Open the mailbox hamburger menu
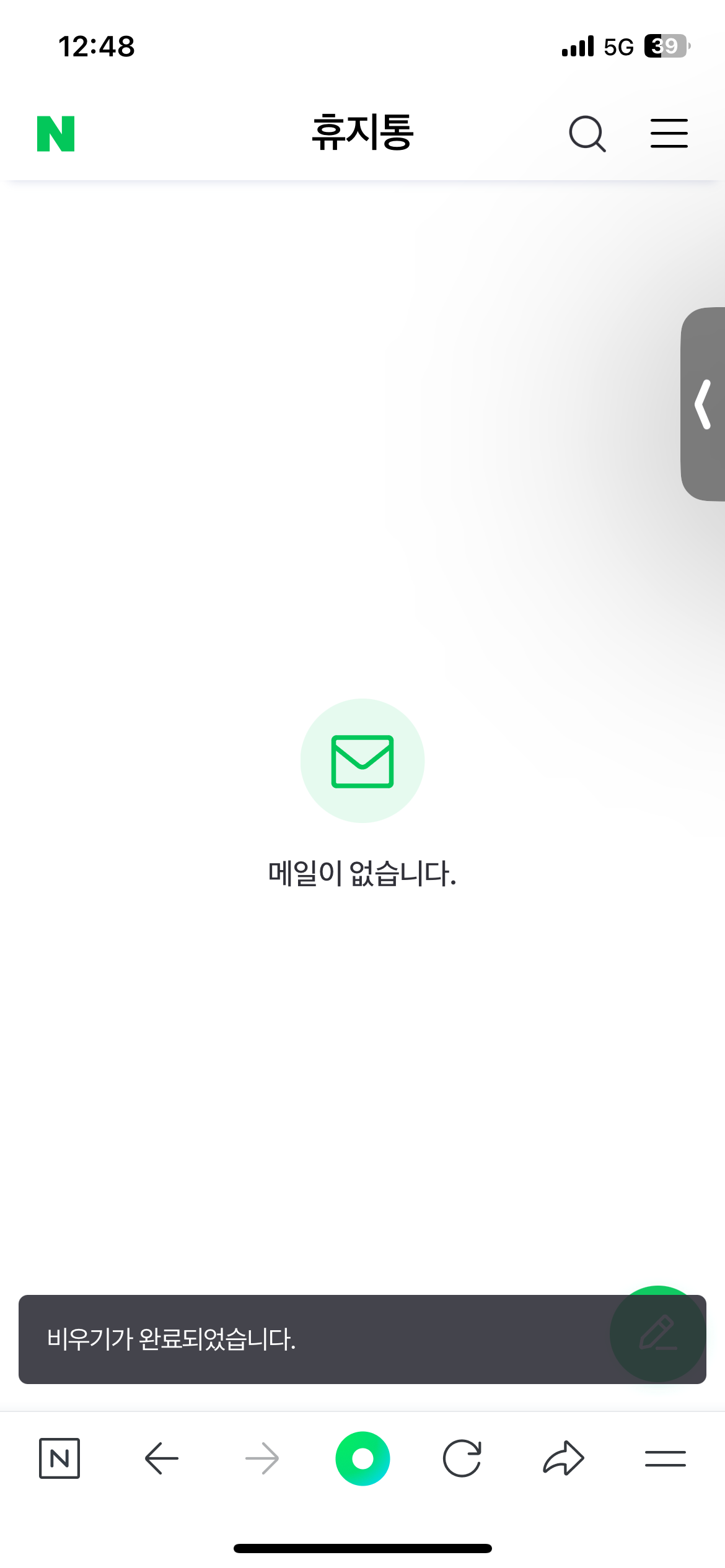Screen dimensions: 725x1568 (x=669, y=134)
